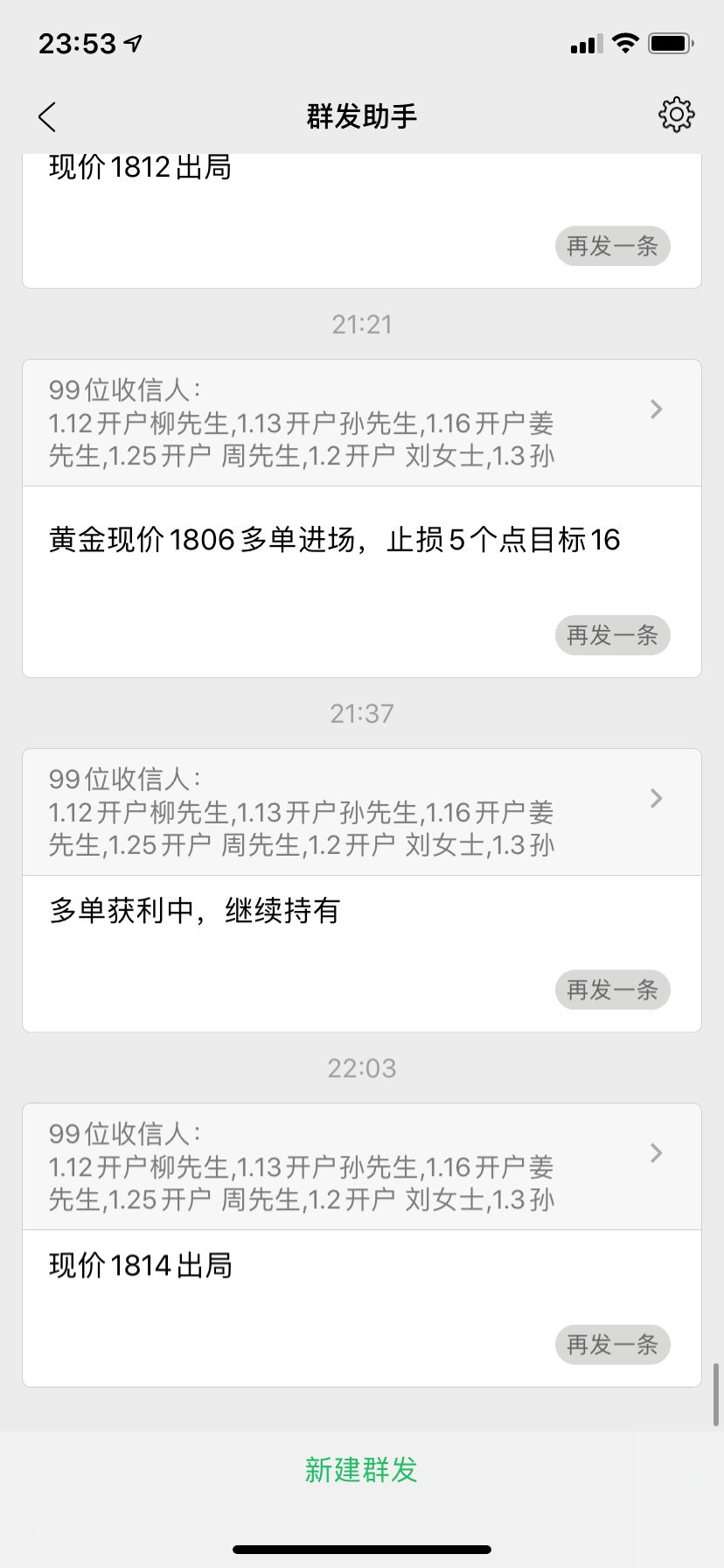Resend the "现价1812出局" message
Viewport: 724px width, 1568px height.
point(612,246)
